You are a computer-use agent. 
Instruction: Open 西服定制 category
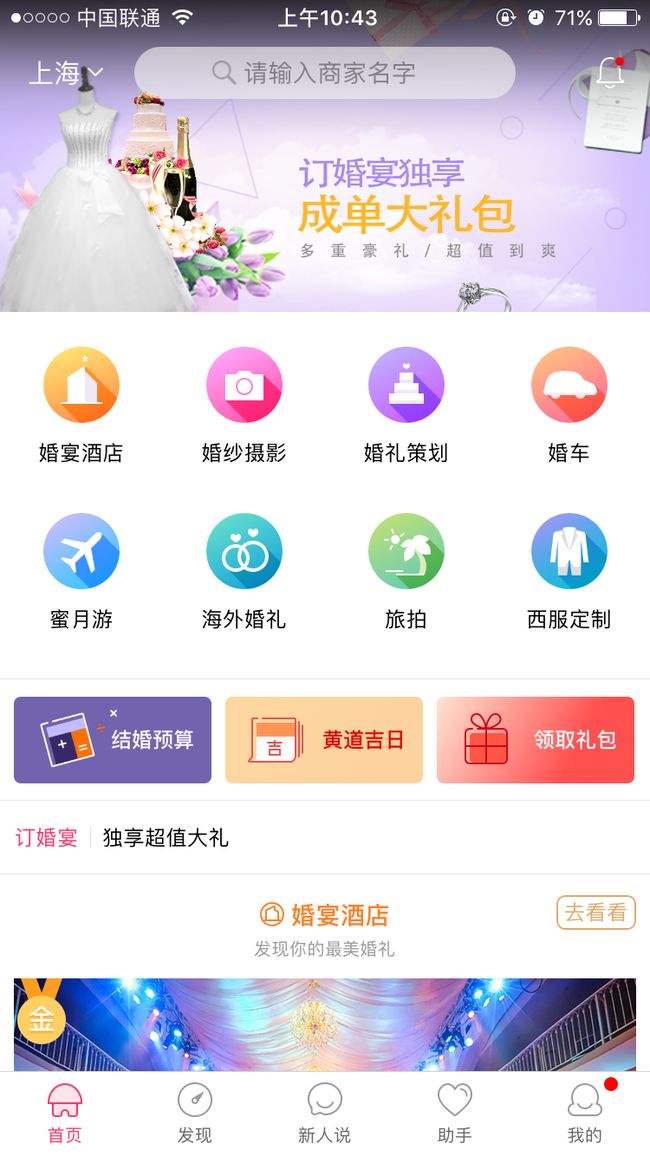[x=569, y=572]
